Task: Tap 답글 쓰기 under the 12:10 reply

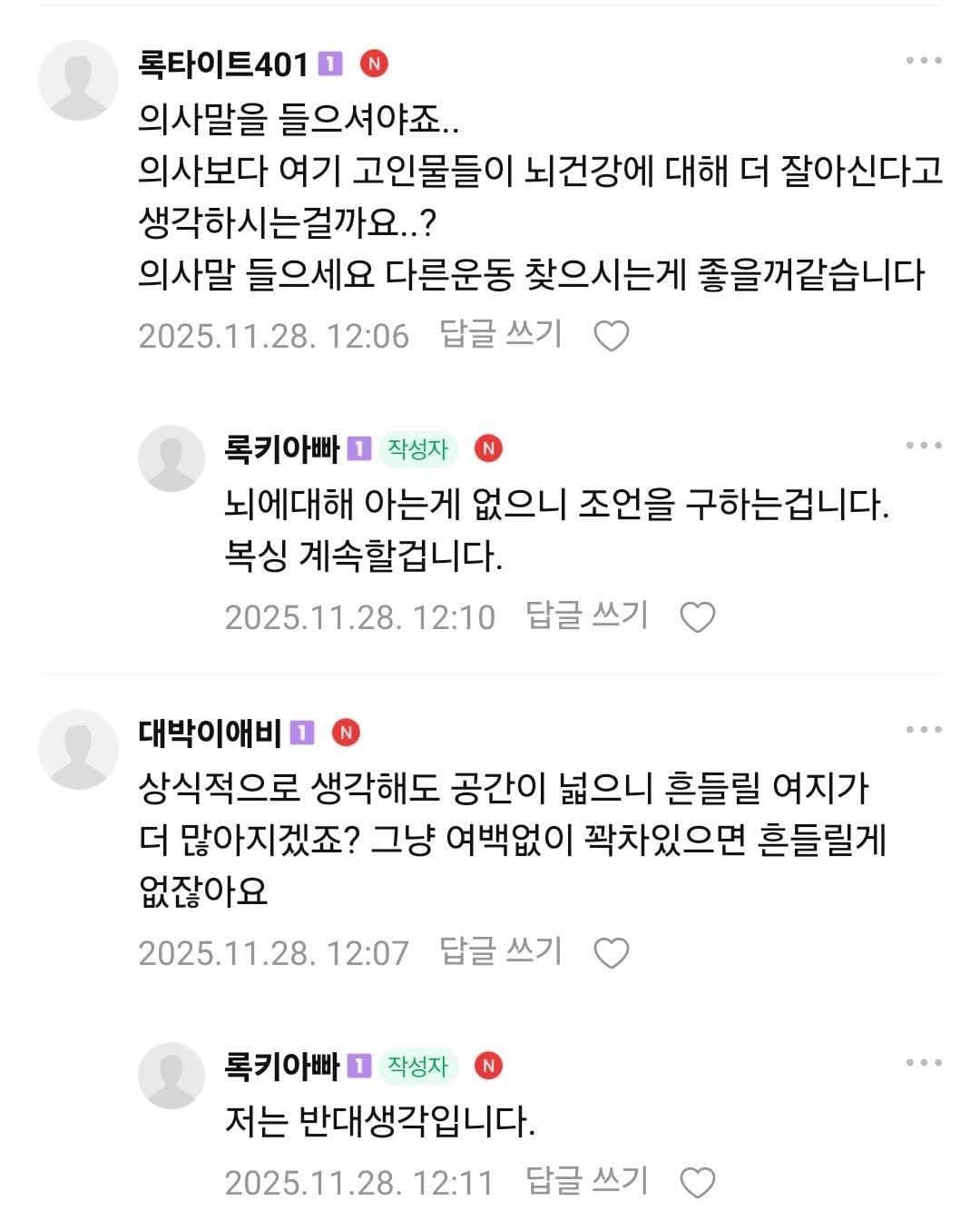Action: click(587, 616)
